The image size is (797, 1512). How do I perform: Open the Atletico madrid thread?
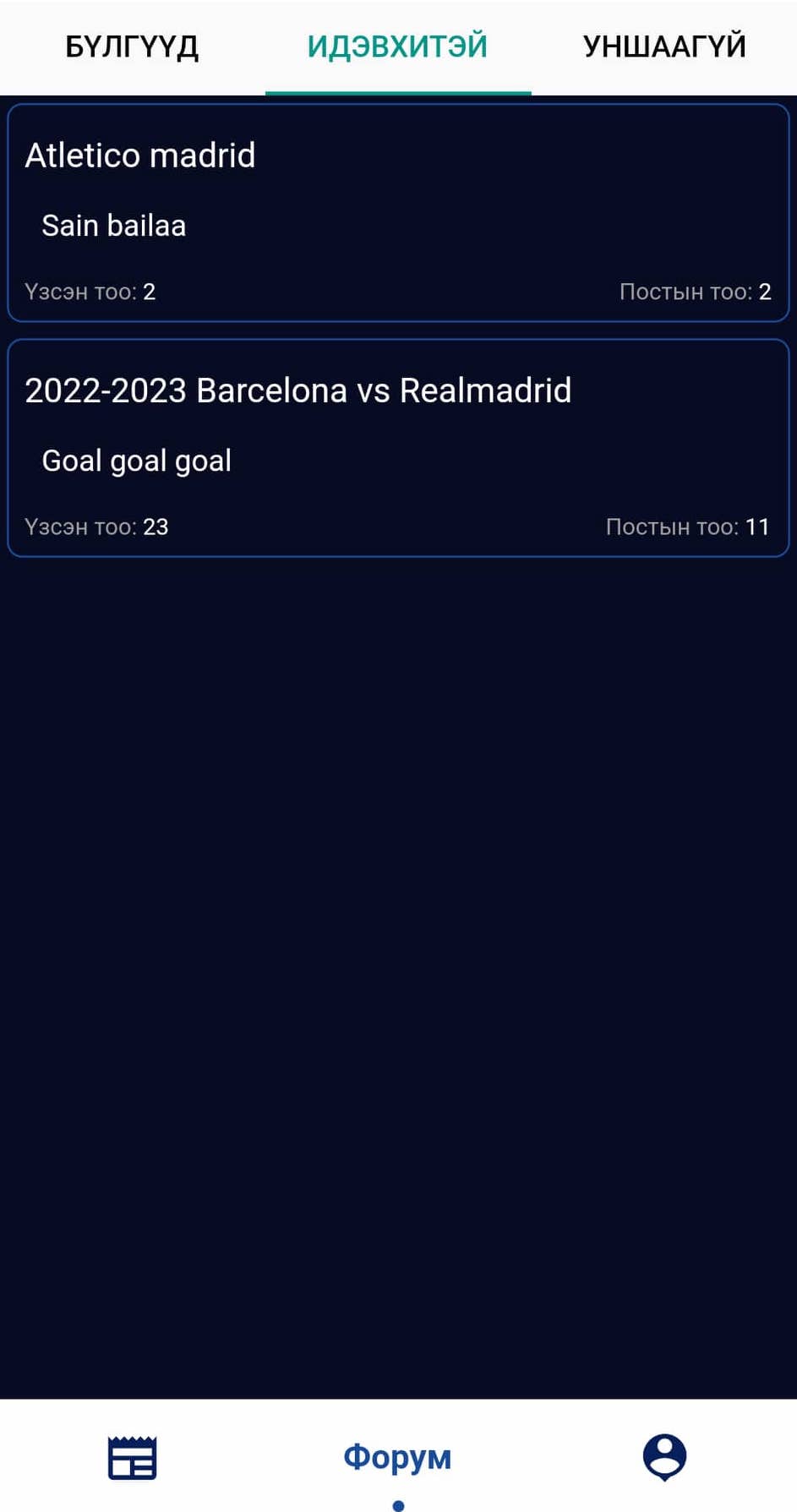point(398,213)
